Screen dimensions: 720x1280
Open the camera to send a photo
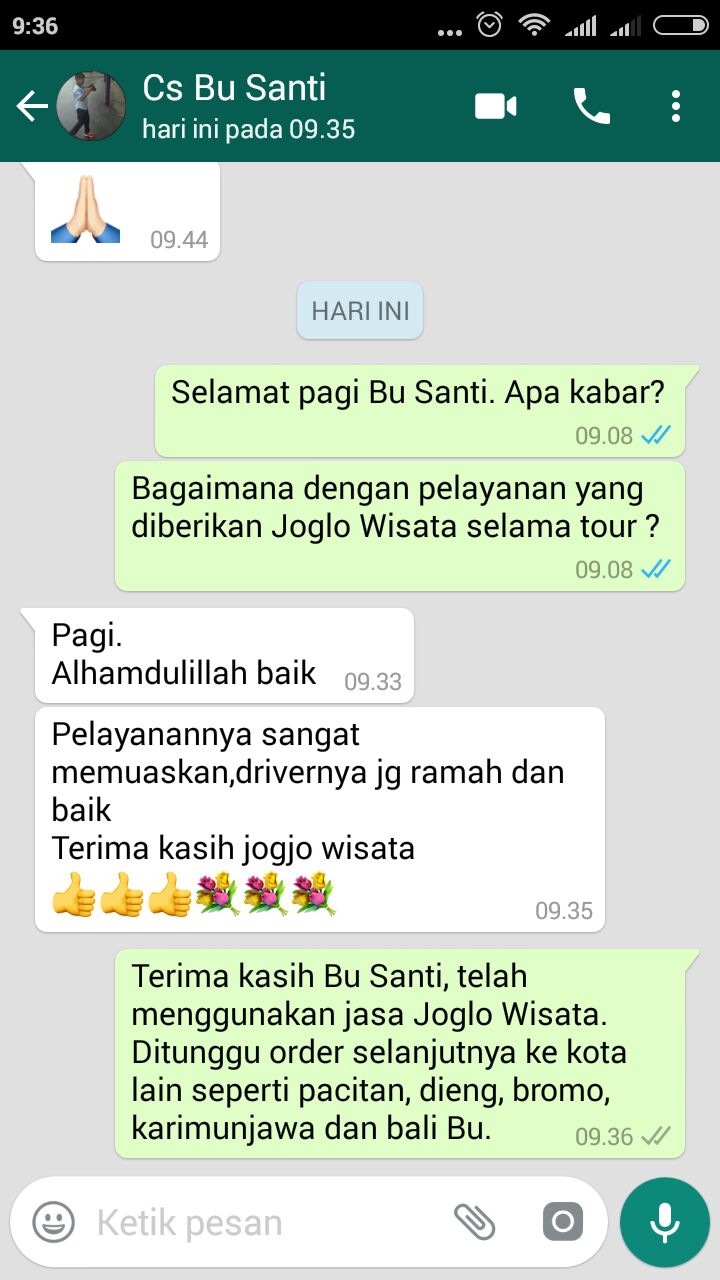[562, 1222]
